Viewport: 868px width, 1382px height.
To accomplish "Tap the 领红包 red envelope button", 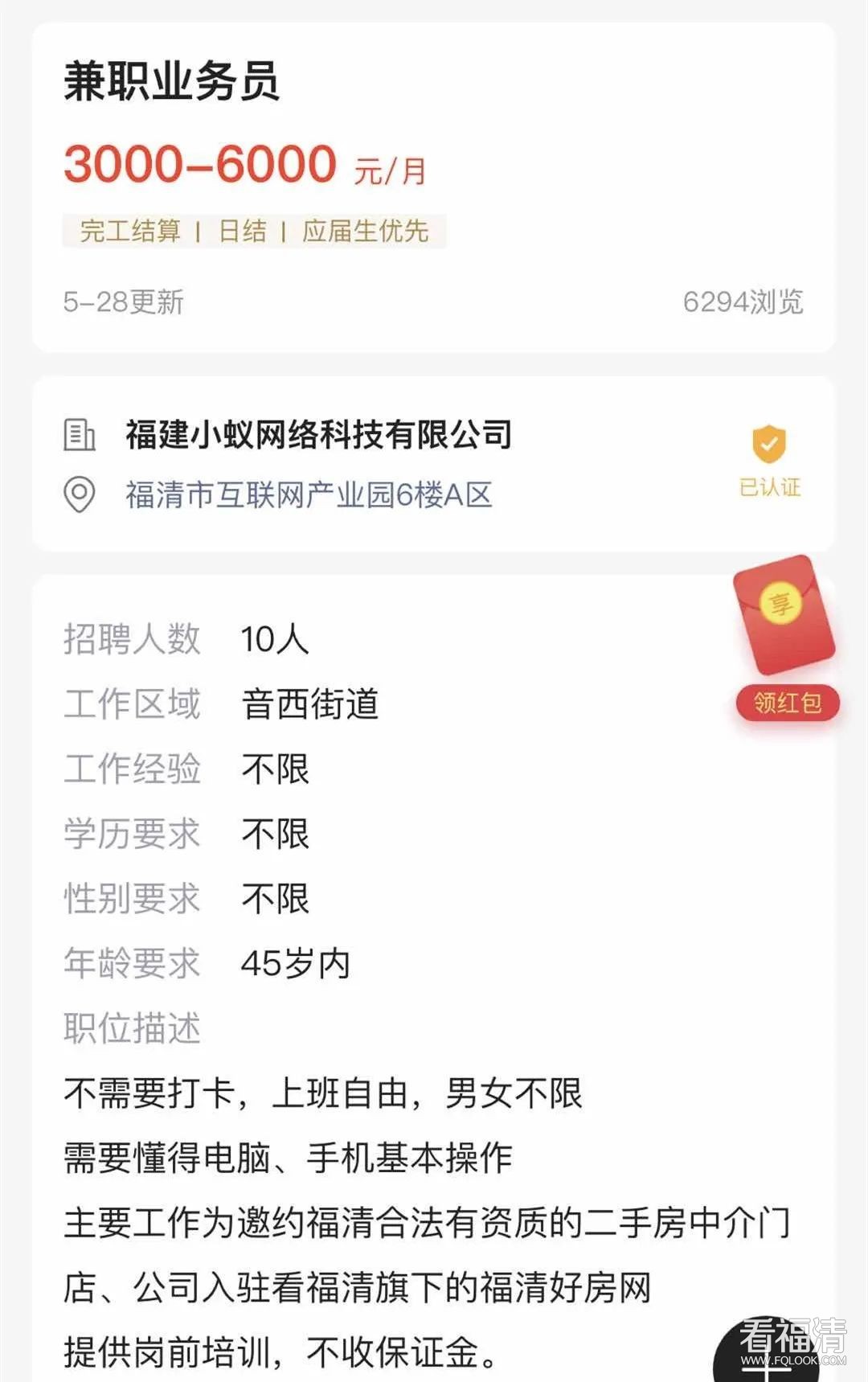I will click(x=787, y=703).
